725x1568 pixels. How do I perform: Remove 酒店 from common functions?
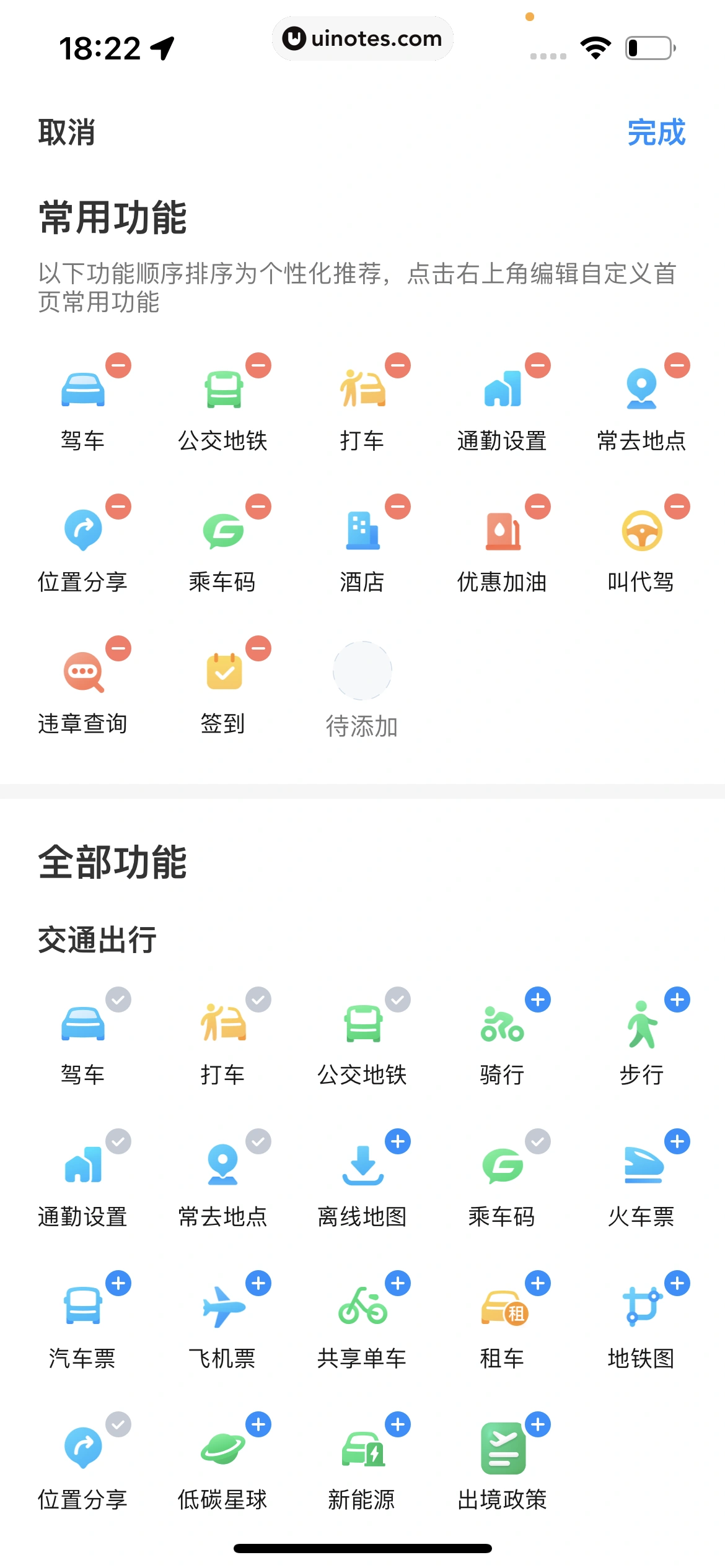398,507
